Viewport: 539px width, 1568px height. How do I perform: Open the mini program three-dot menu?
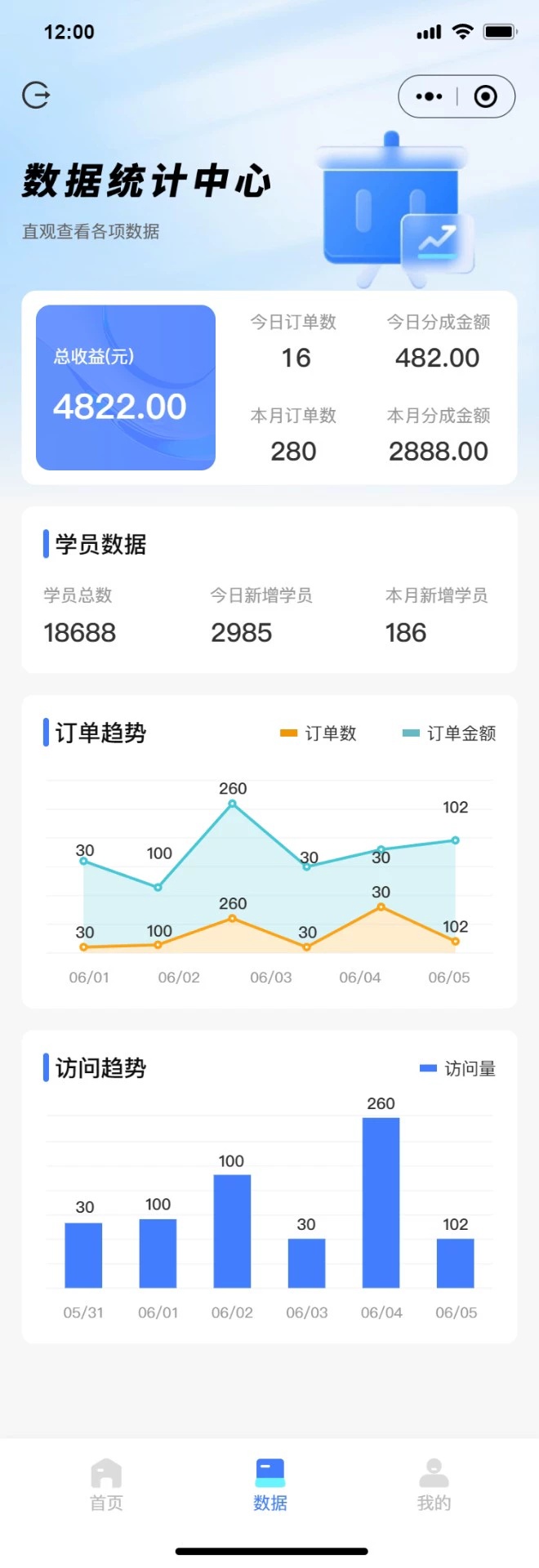click(x=429, y=96)
